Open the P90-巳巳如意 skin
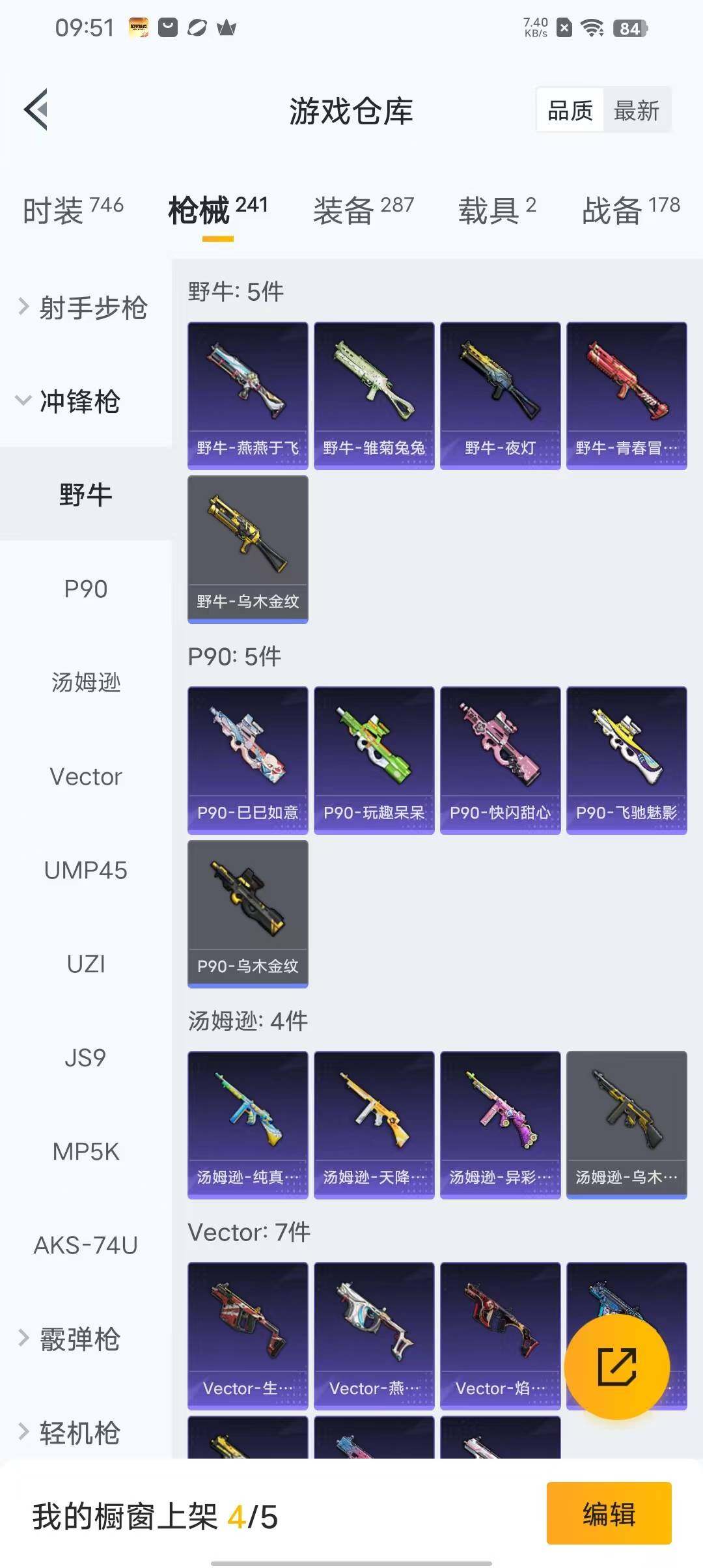This screenshot has width=703, height=1568. pos(247,760)
